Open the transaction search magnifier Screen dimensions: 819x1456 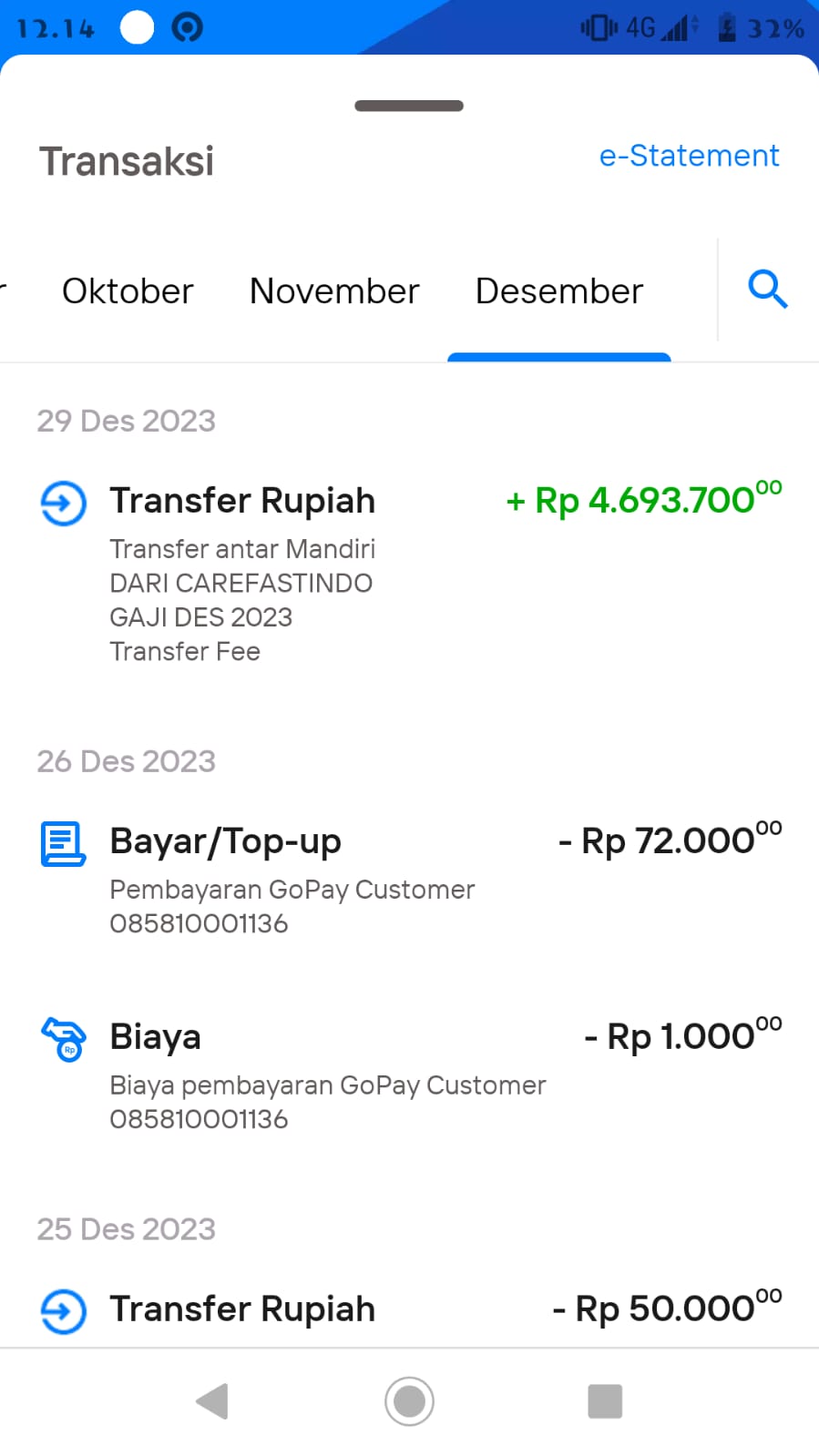point(767,290)
